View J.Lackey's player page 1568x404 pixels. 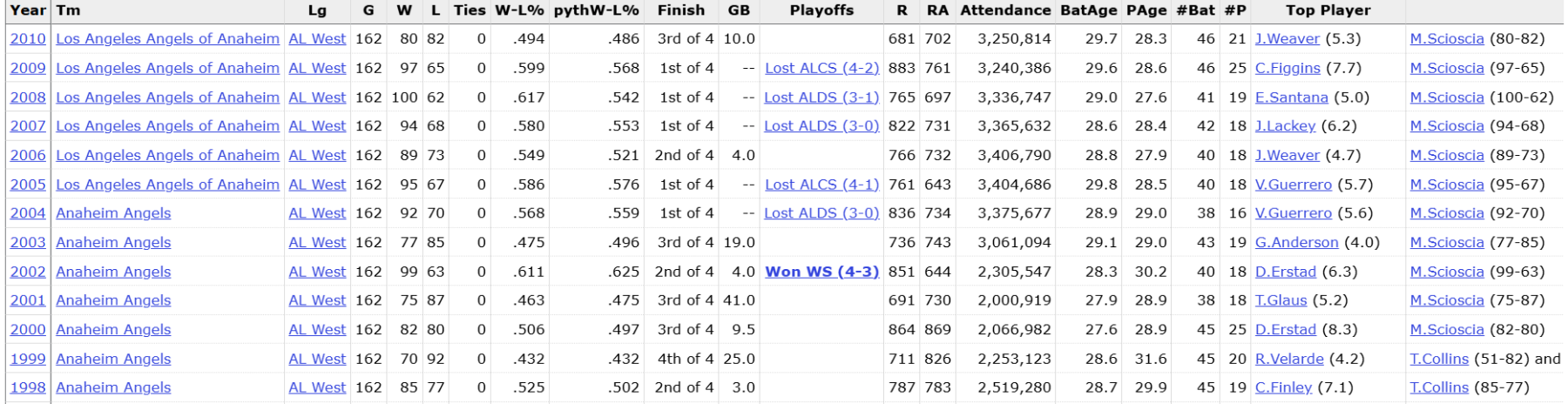coord(1285,126)
